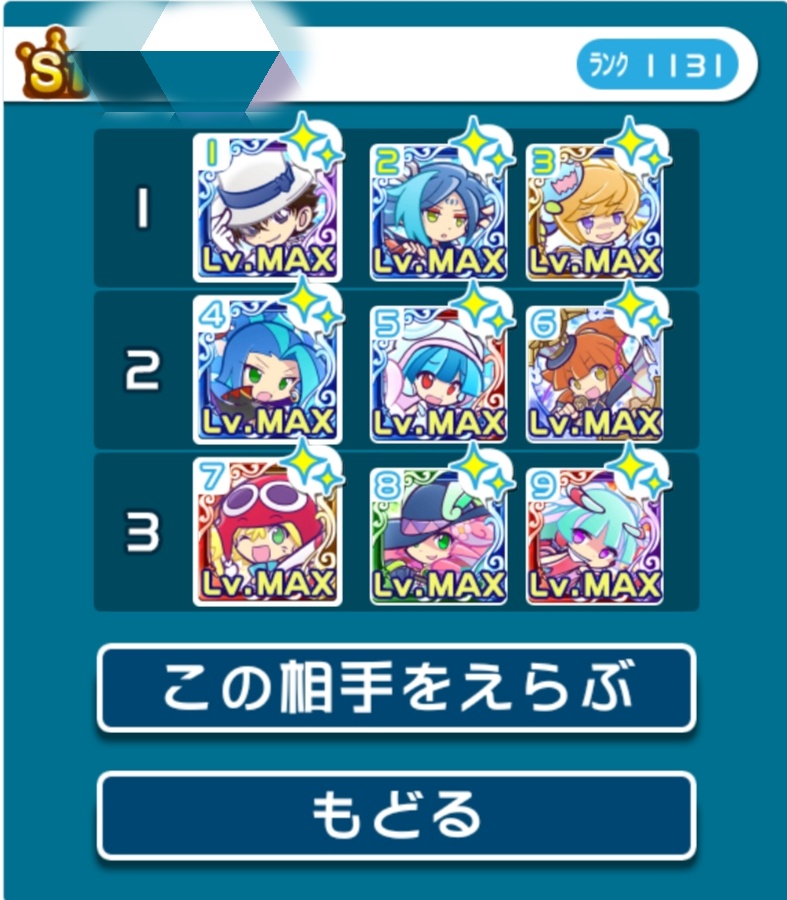The image size is (787, 900).
Task: Open character card number 3 with blonde hair
Action: (x=594, y=212)
